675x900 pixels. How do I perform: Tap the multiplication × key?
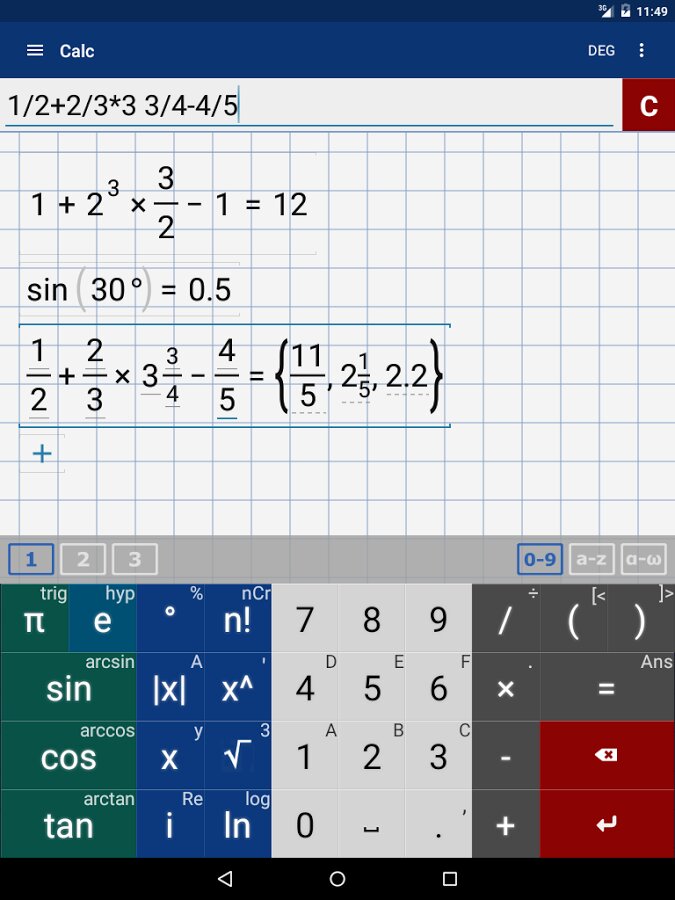coord(505,688)
